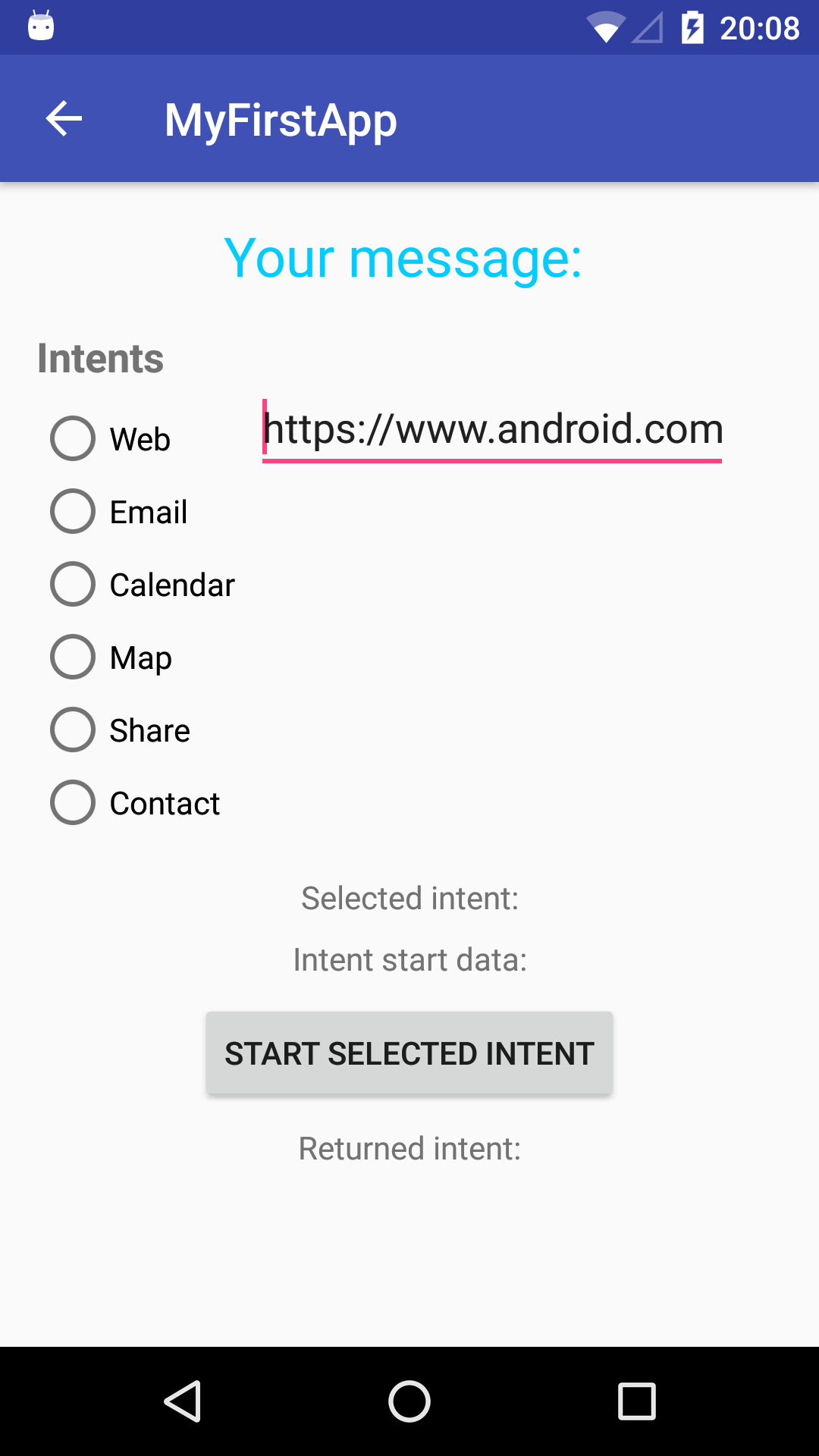The height and width of the screenshot is (1456, 819).
Task: Select the Share radio button
Action: click(x=120, y=730)
